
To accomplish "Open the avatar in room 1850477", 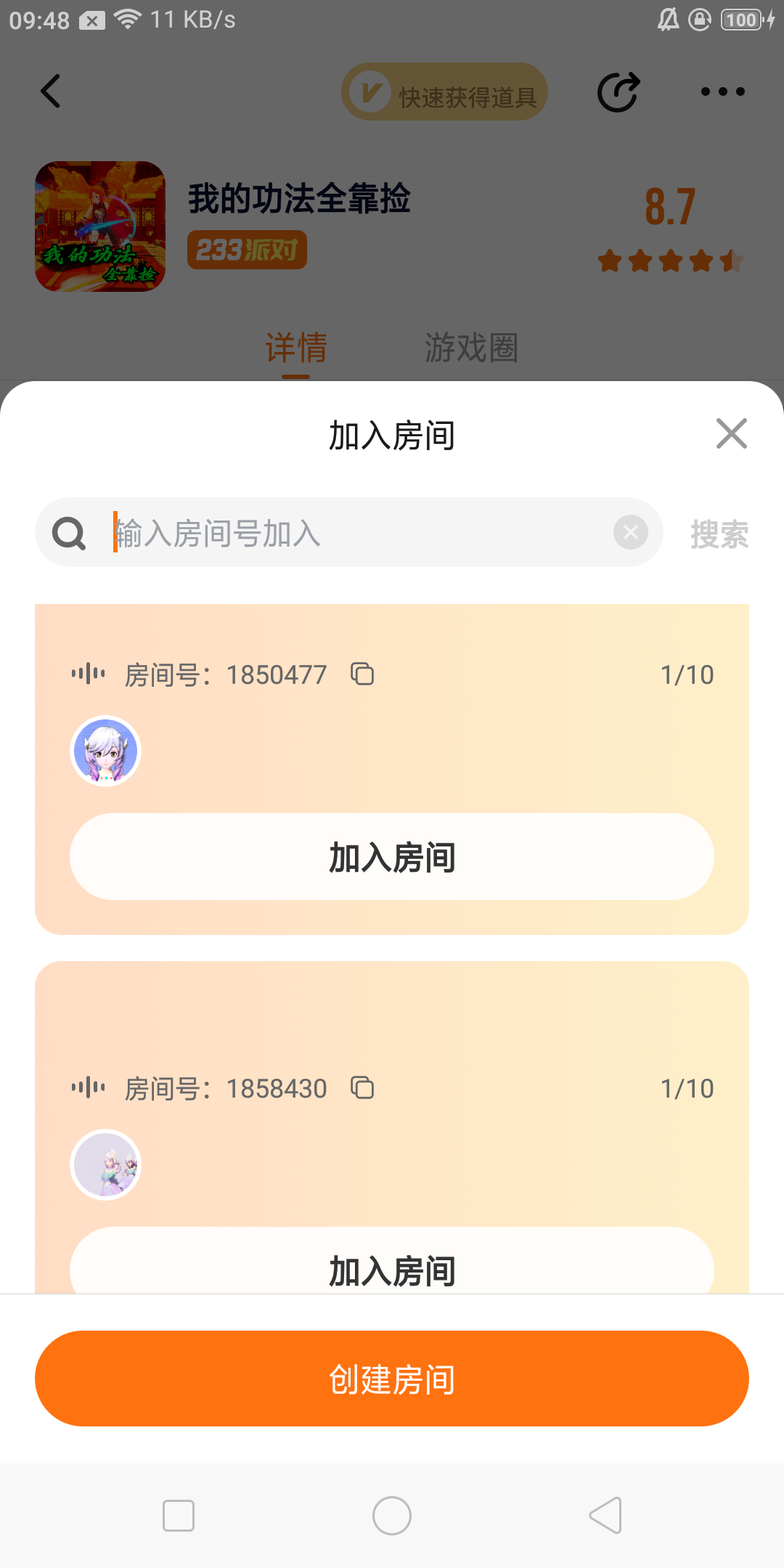I will pos(106,751).
